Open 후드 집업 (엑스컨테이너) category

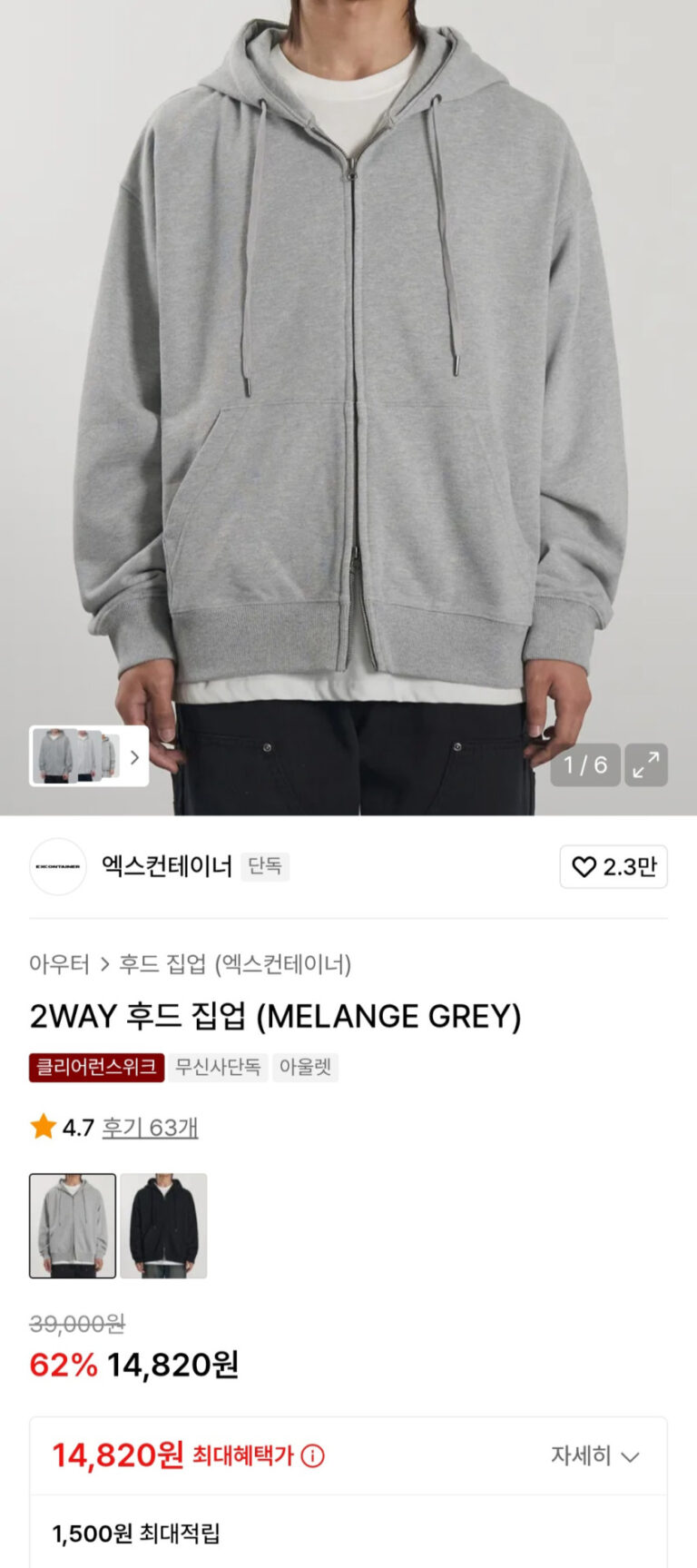click(235, 963)
